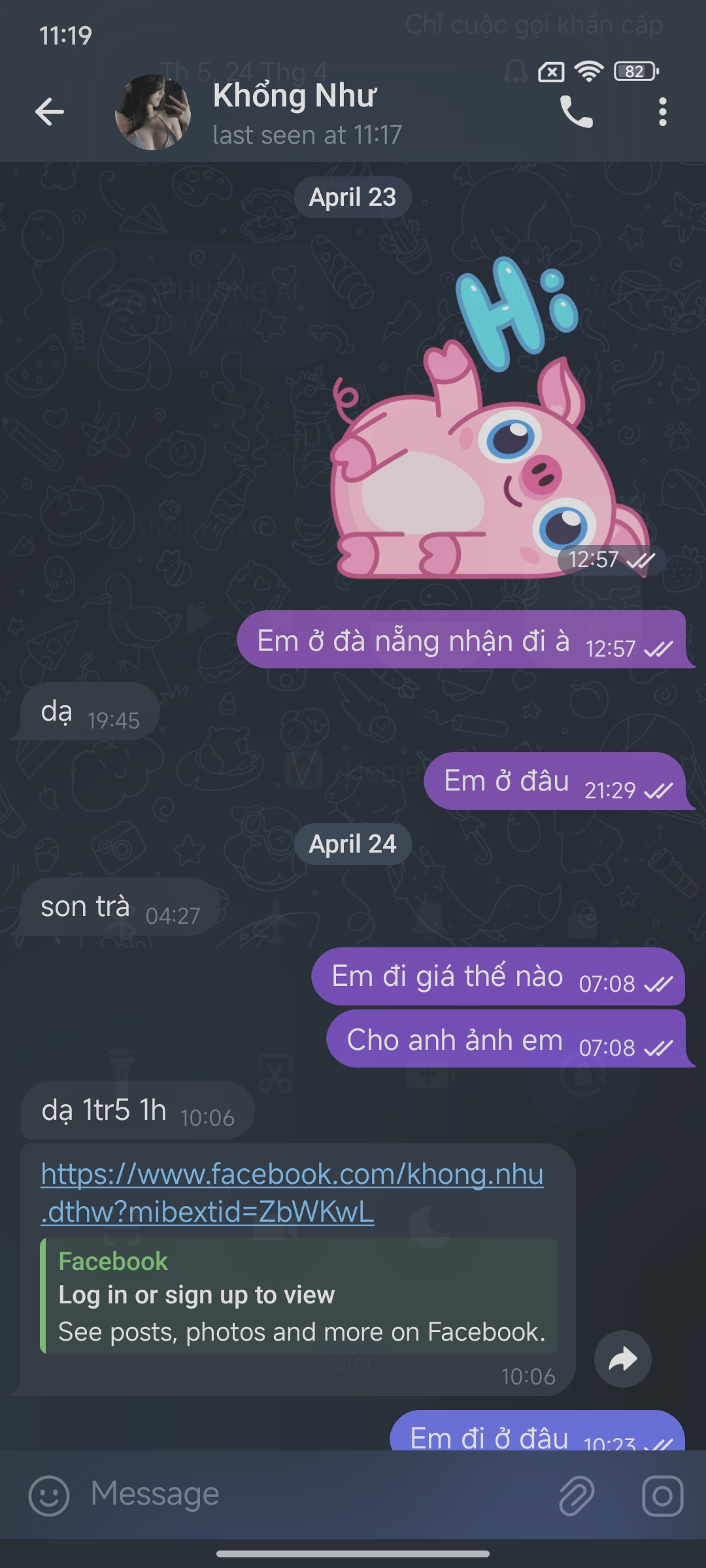Open the Facebook link preview card
Screen dimensions: 706x1568
pos(298,1296)
